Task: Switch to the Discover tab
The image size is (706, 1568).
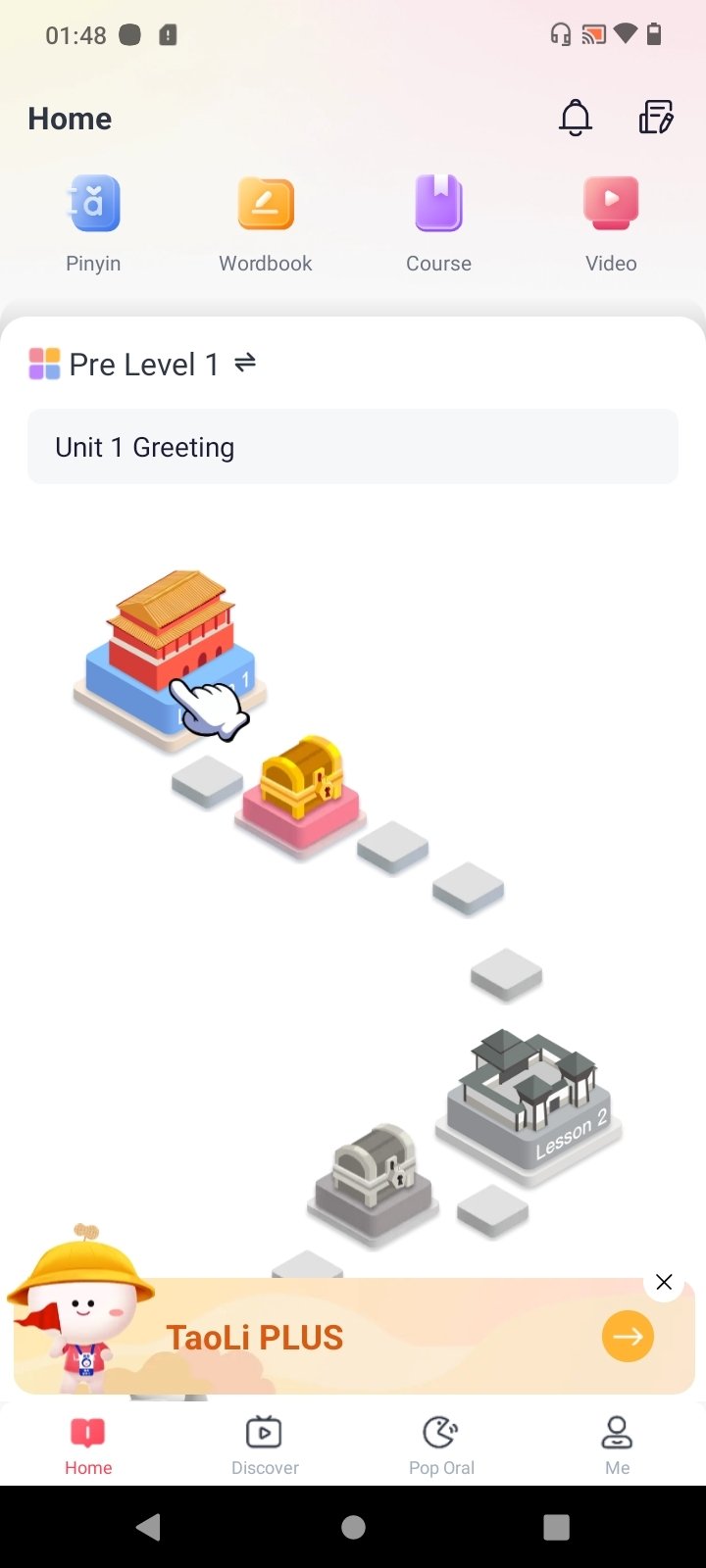Action: pyautogui.click(x=265, y=1445)
